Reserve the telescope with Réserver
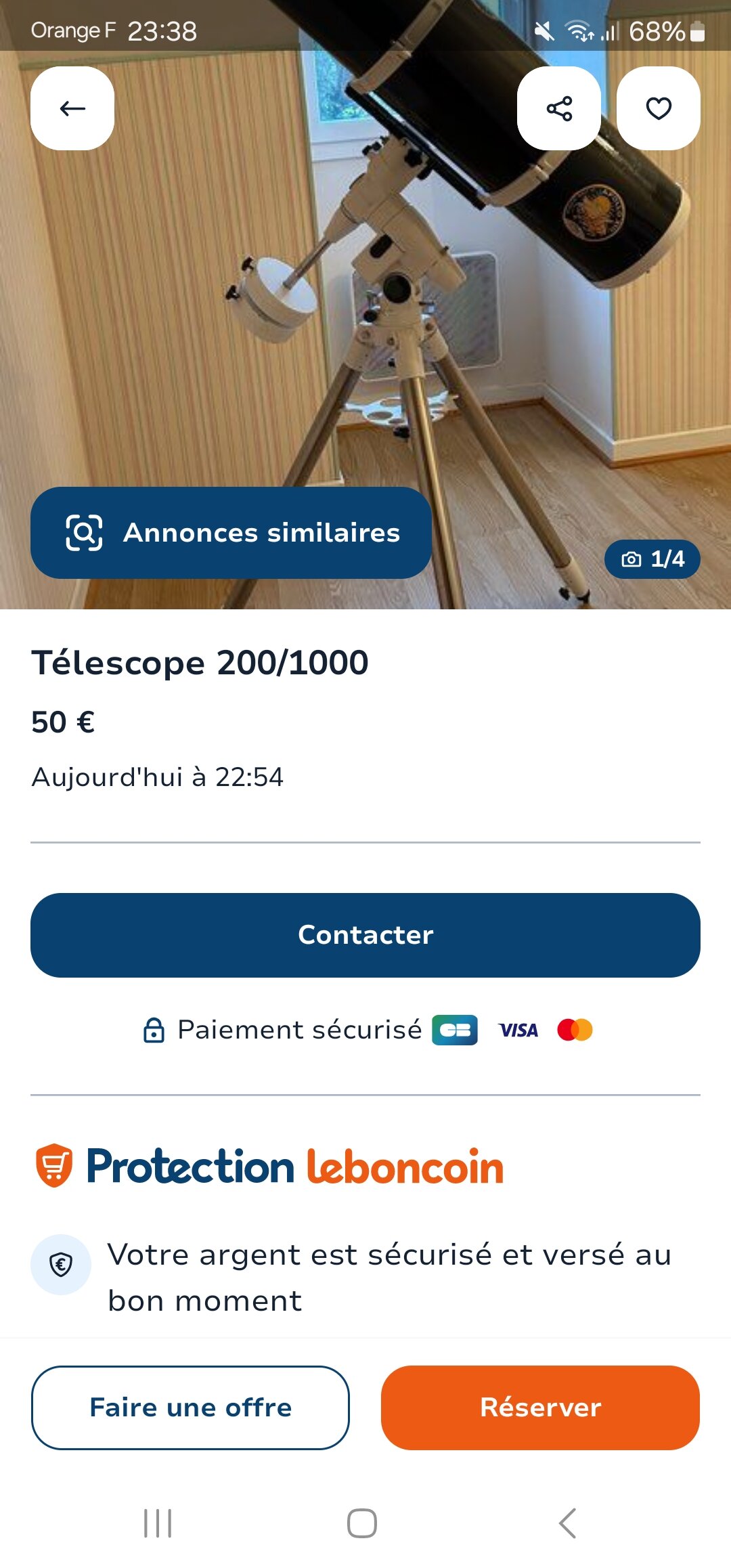 [x=540, y=1408]
